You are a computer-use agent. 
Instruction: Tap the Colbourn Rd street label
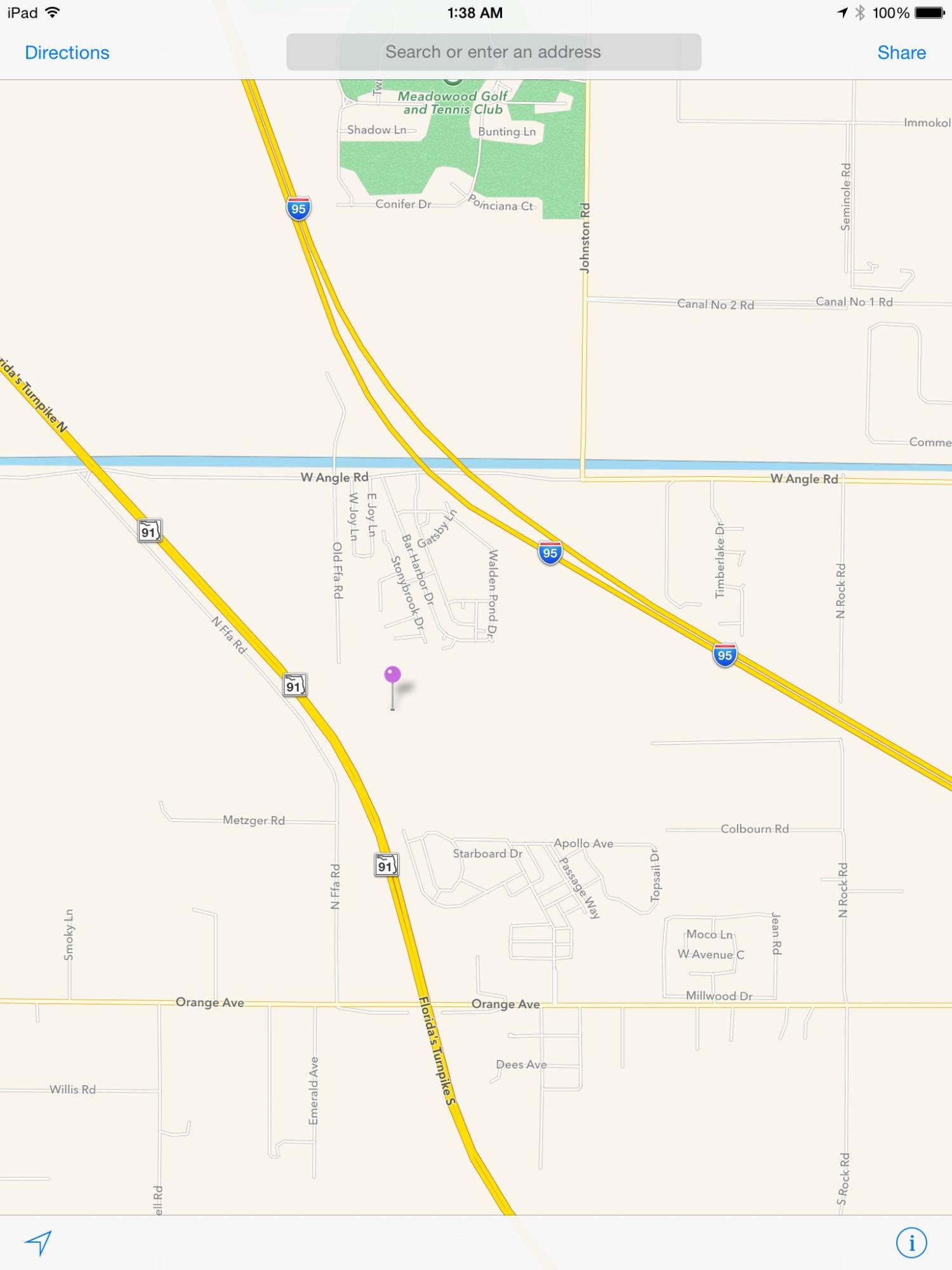tap(755, 829)
